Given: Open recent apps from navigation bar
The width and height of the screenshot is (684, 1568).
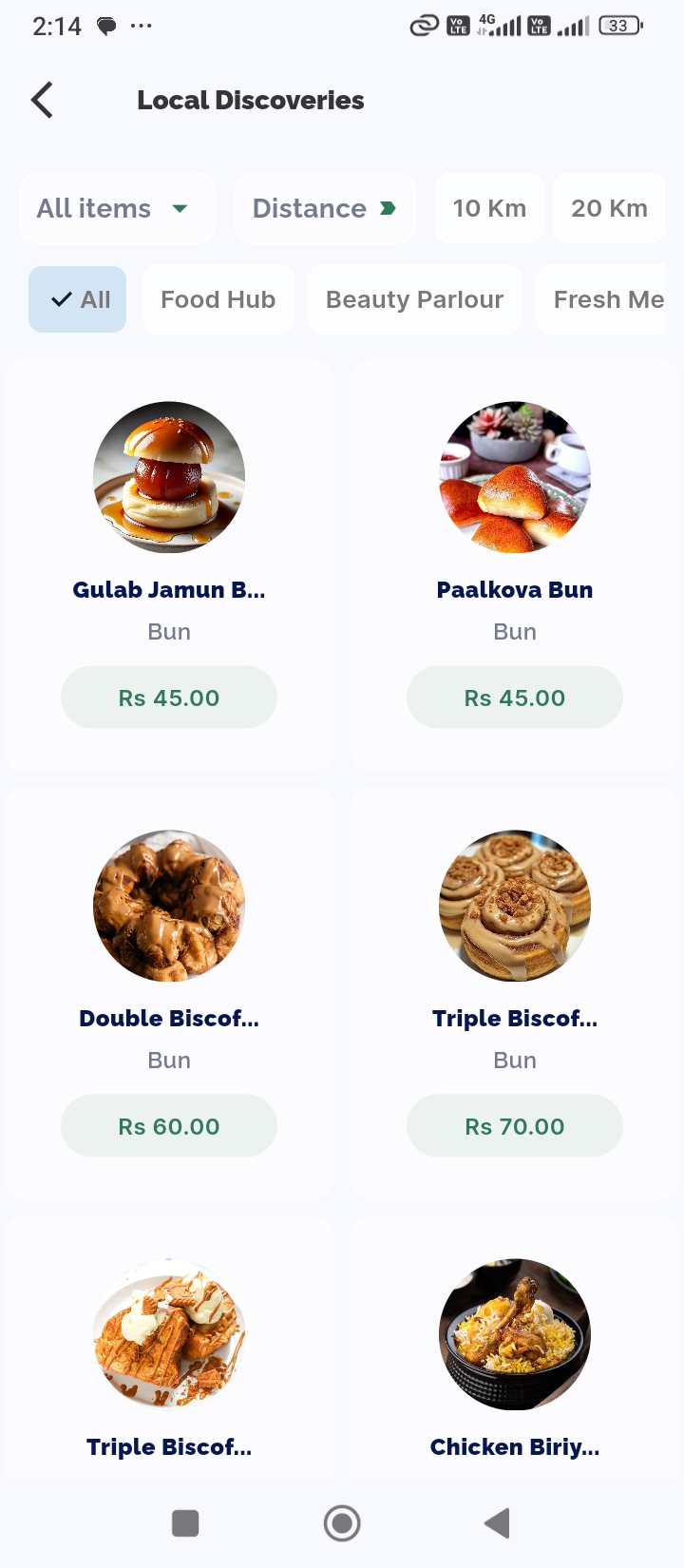Looking at the screenshot, I should [185, 1523].
